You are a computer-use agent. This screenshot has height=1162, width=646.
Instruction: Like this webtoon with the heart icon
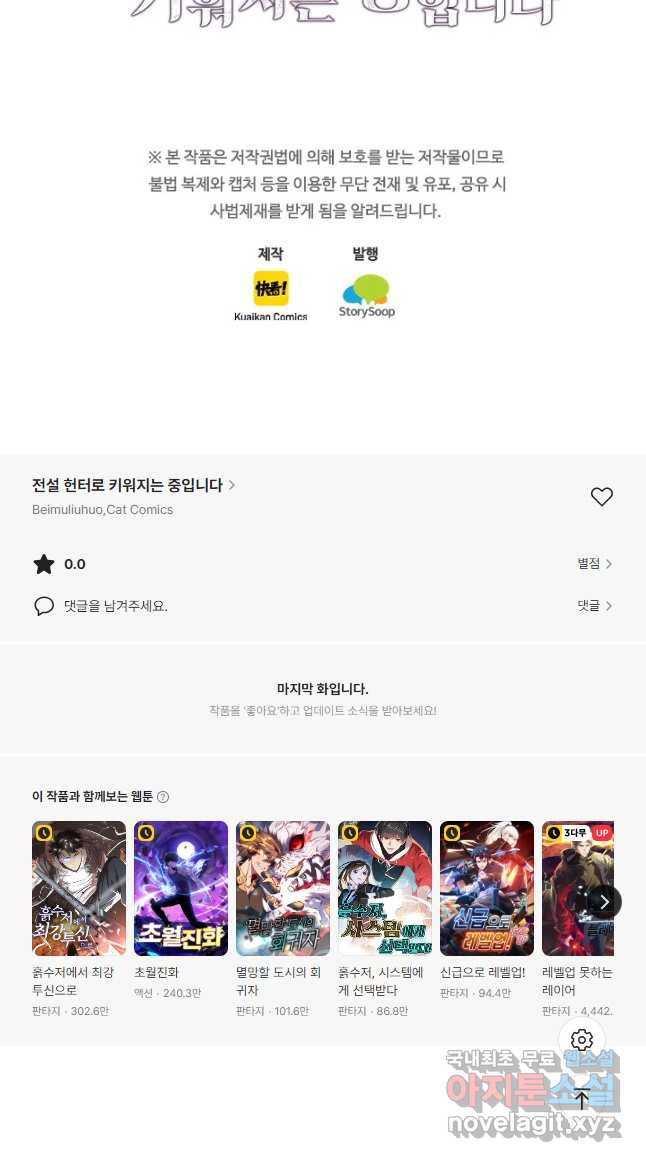coord(601,496)
